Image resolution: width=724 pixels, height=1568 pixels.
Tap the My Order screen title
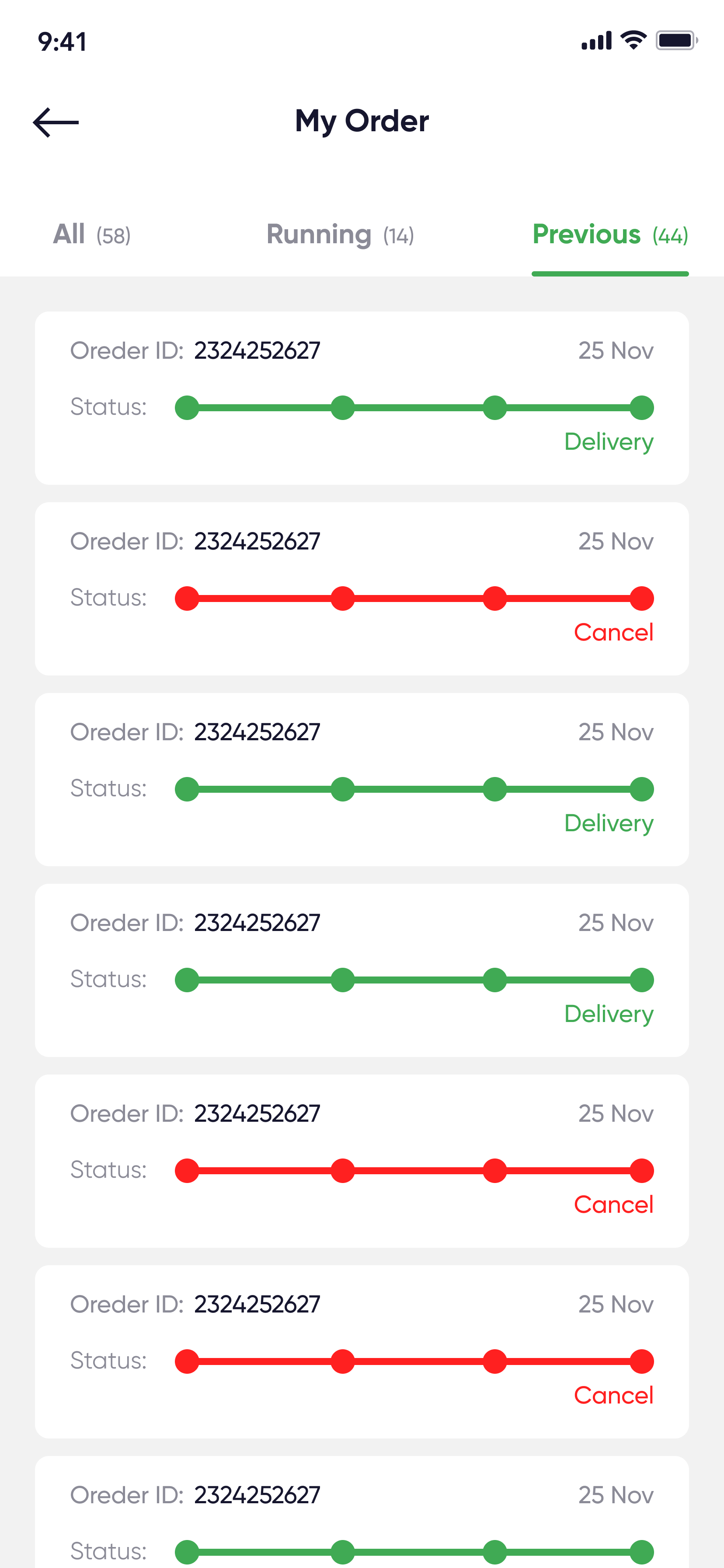click(x=362, y=120)
